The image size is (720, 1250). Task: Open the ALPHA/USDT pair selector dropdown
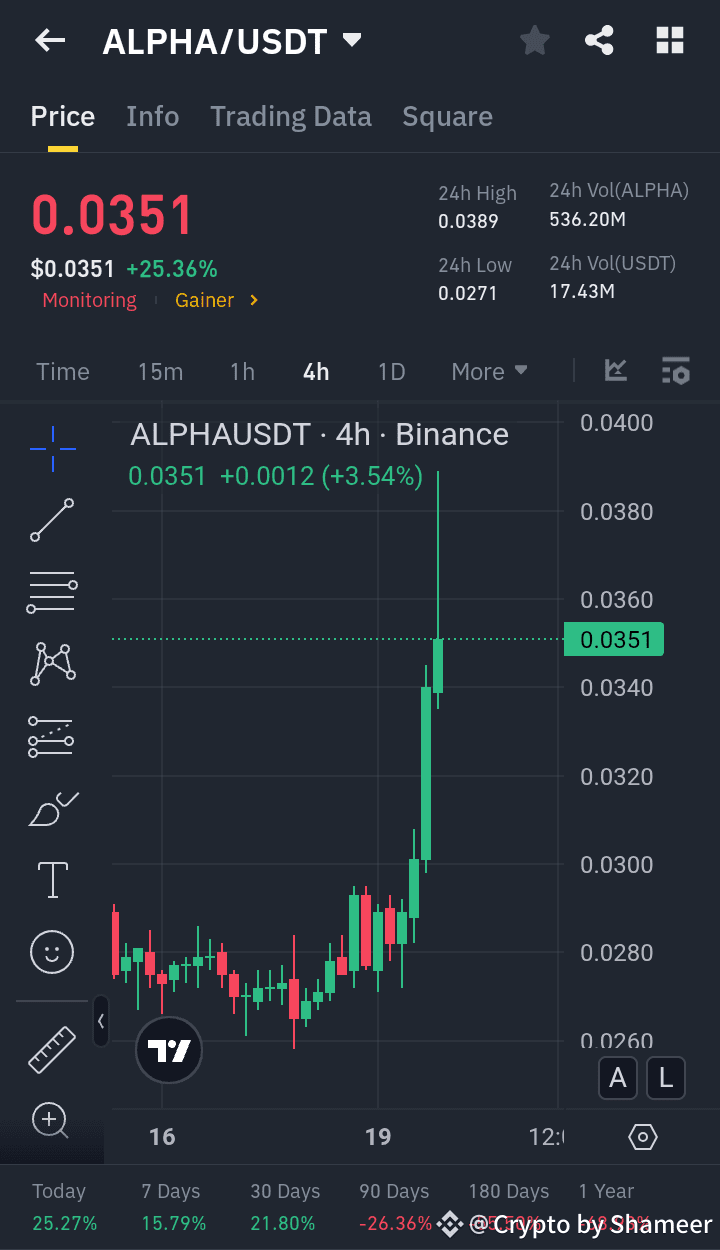(x=352, y=40)
